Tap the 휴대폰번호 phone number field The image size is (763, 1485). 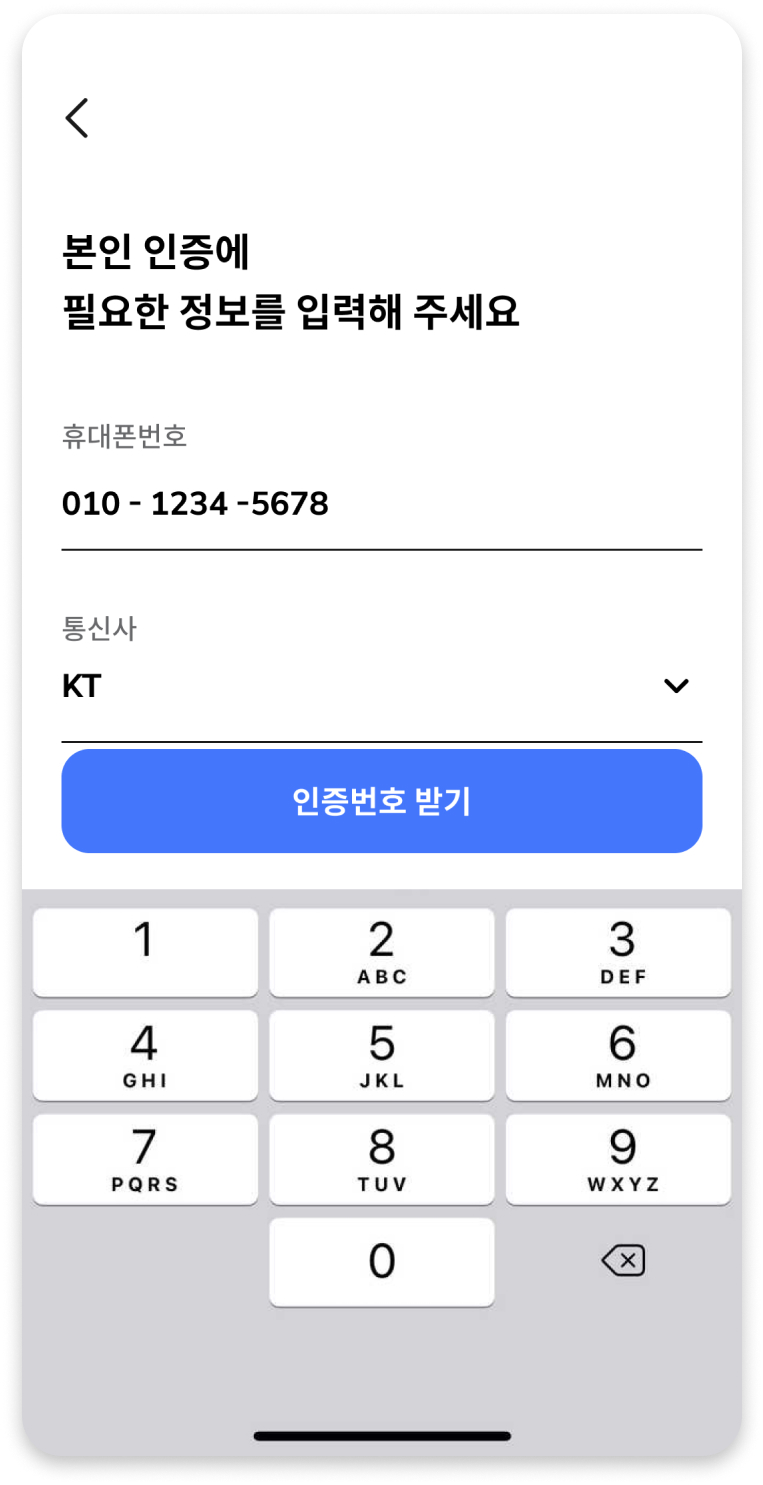(380, 504)
